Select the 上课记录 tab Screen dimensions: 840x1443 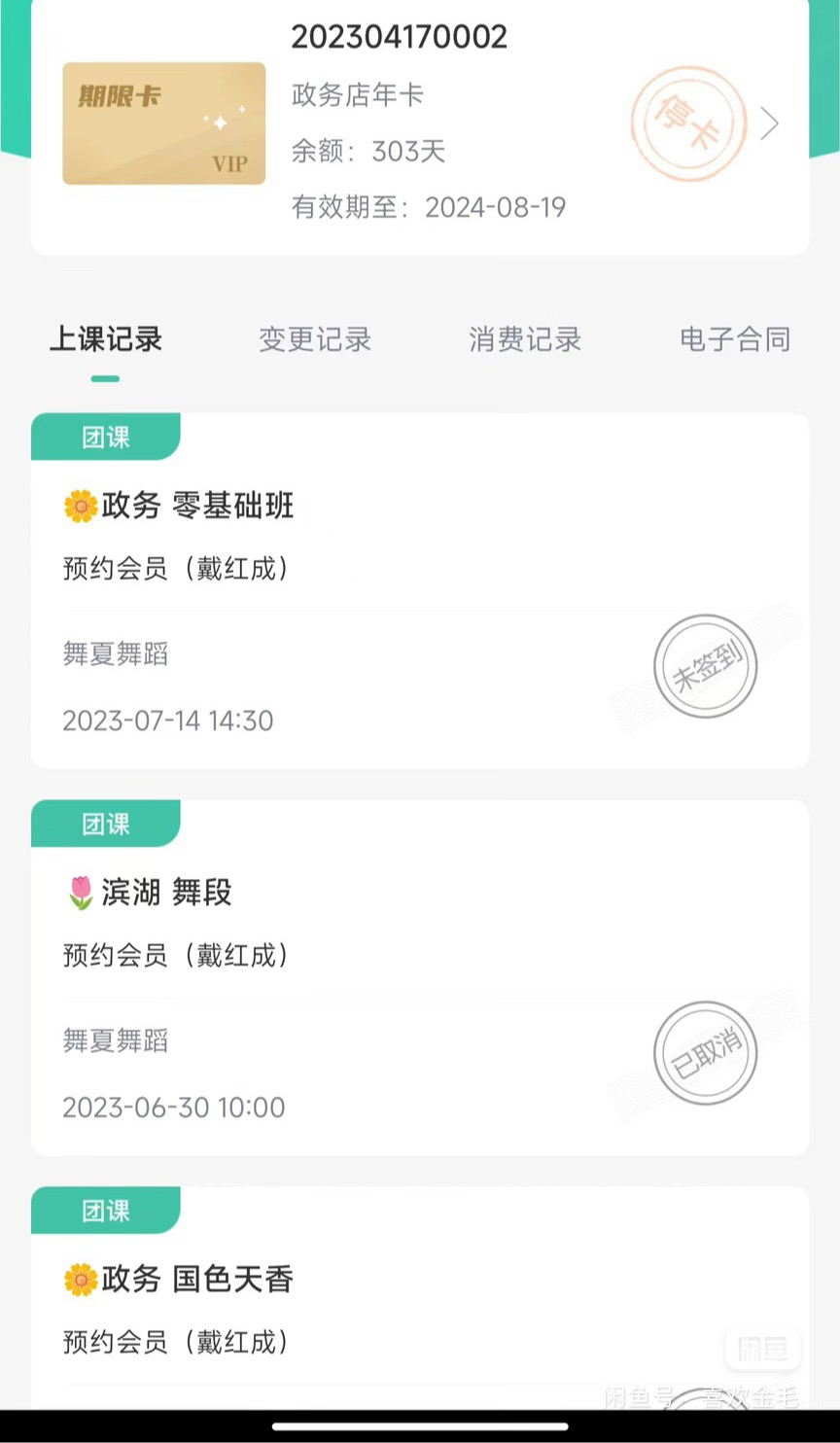click(105, 339)
